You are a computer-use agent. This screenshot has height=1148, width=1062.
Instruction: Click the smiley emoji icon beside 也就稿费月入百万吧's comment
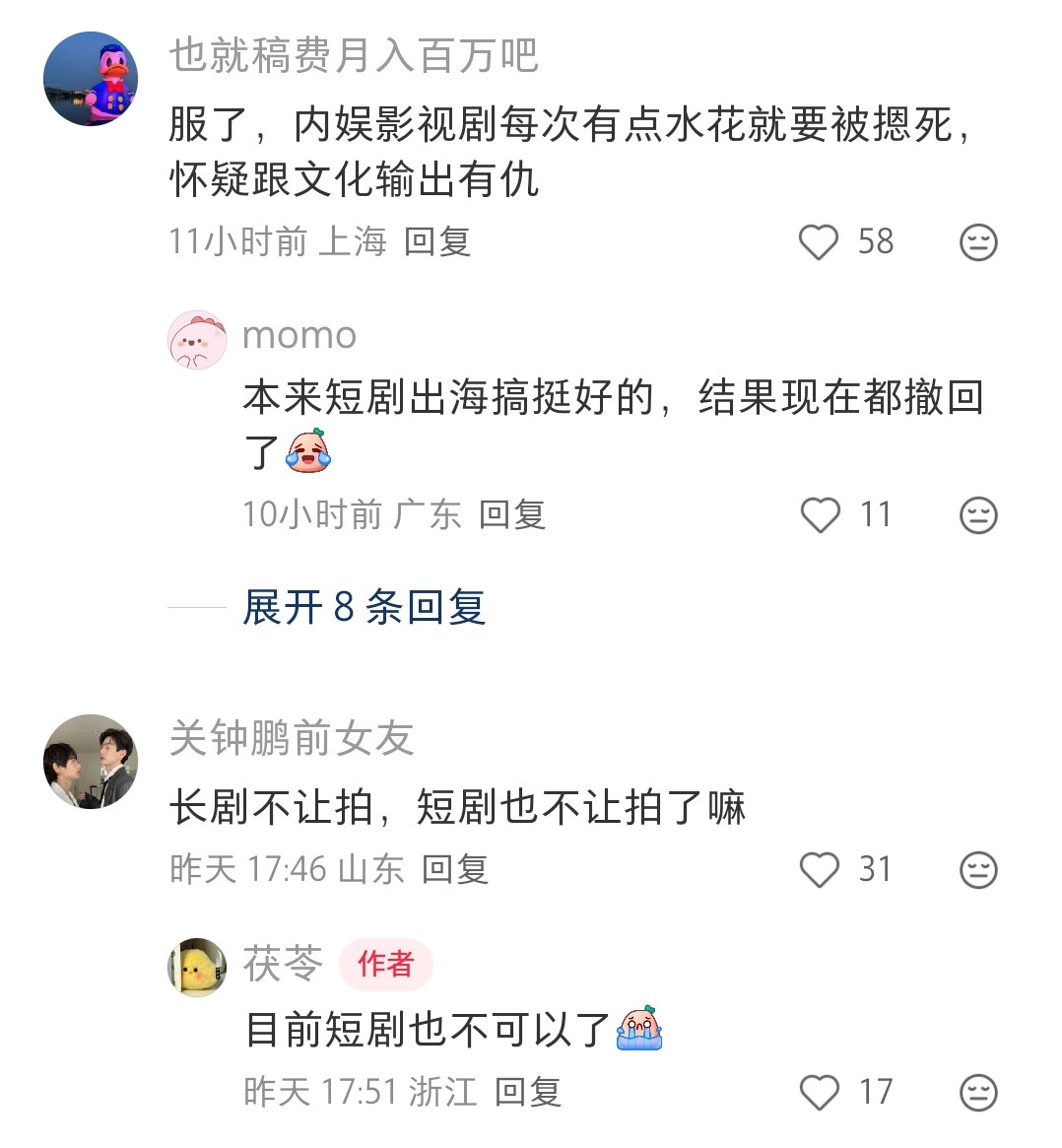tap(976, 241)
